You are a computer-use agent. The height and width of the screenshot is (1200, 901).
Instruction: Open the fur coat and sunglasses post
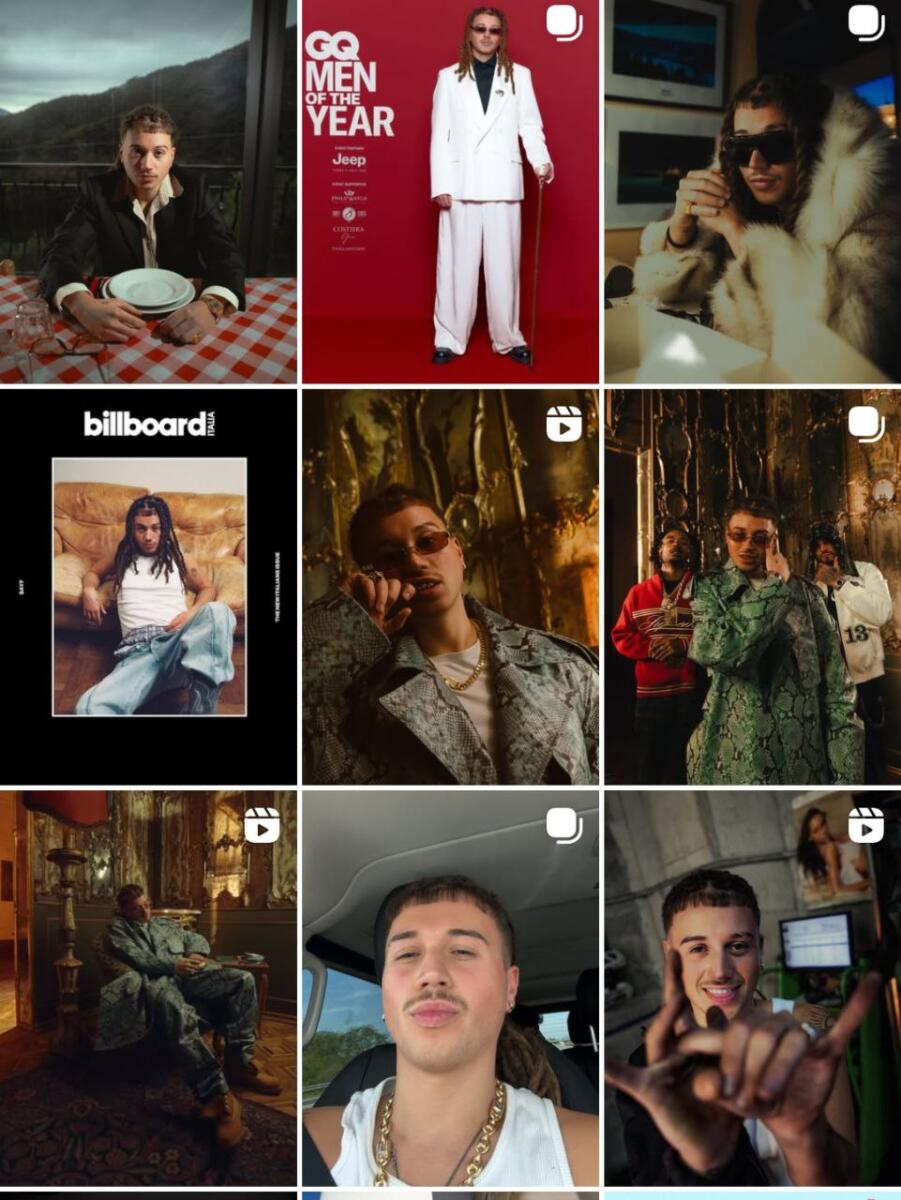pos(752,192)
